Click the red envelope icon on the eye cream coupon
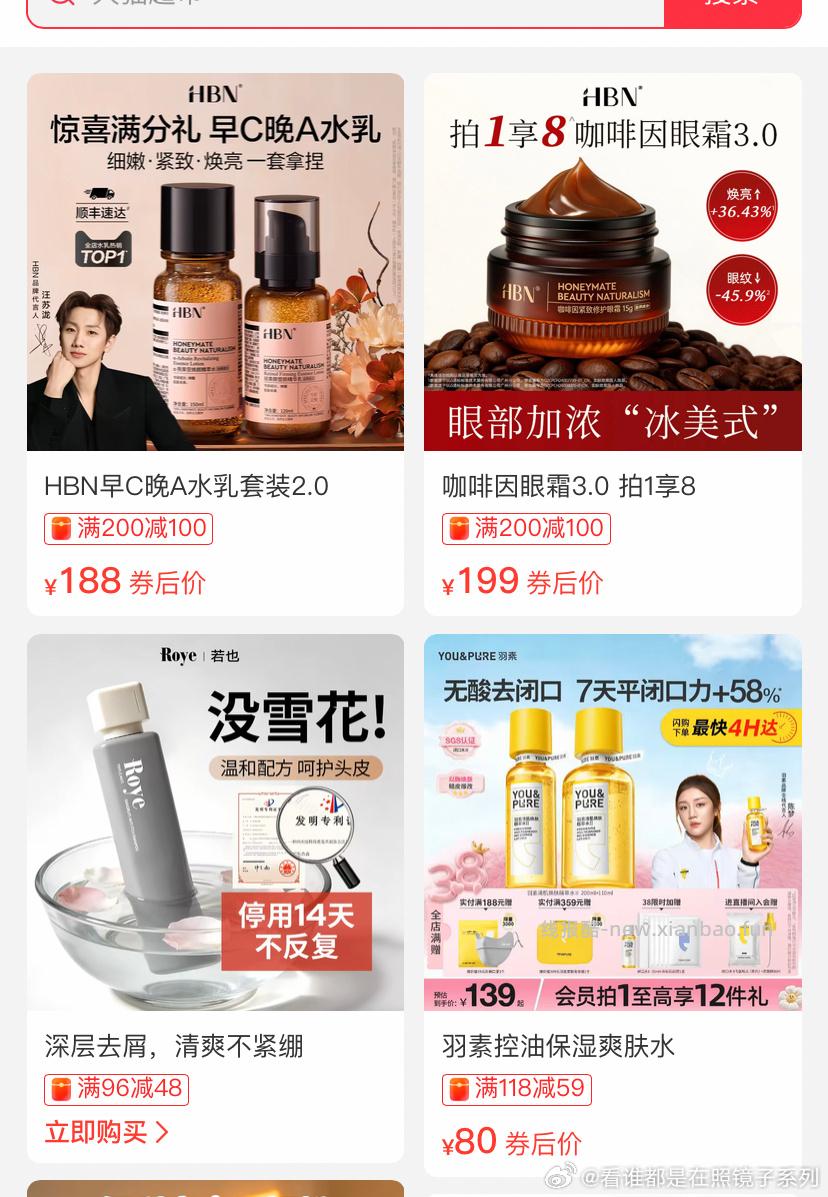 pyautogui.click(x=458, y=528)
